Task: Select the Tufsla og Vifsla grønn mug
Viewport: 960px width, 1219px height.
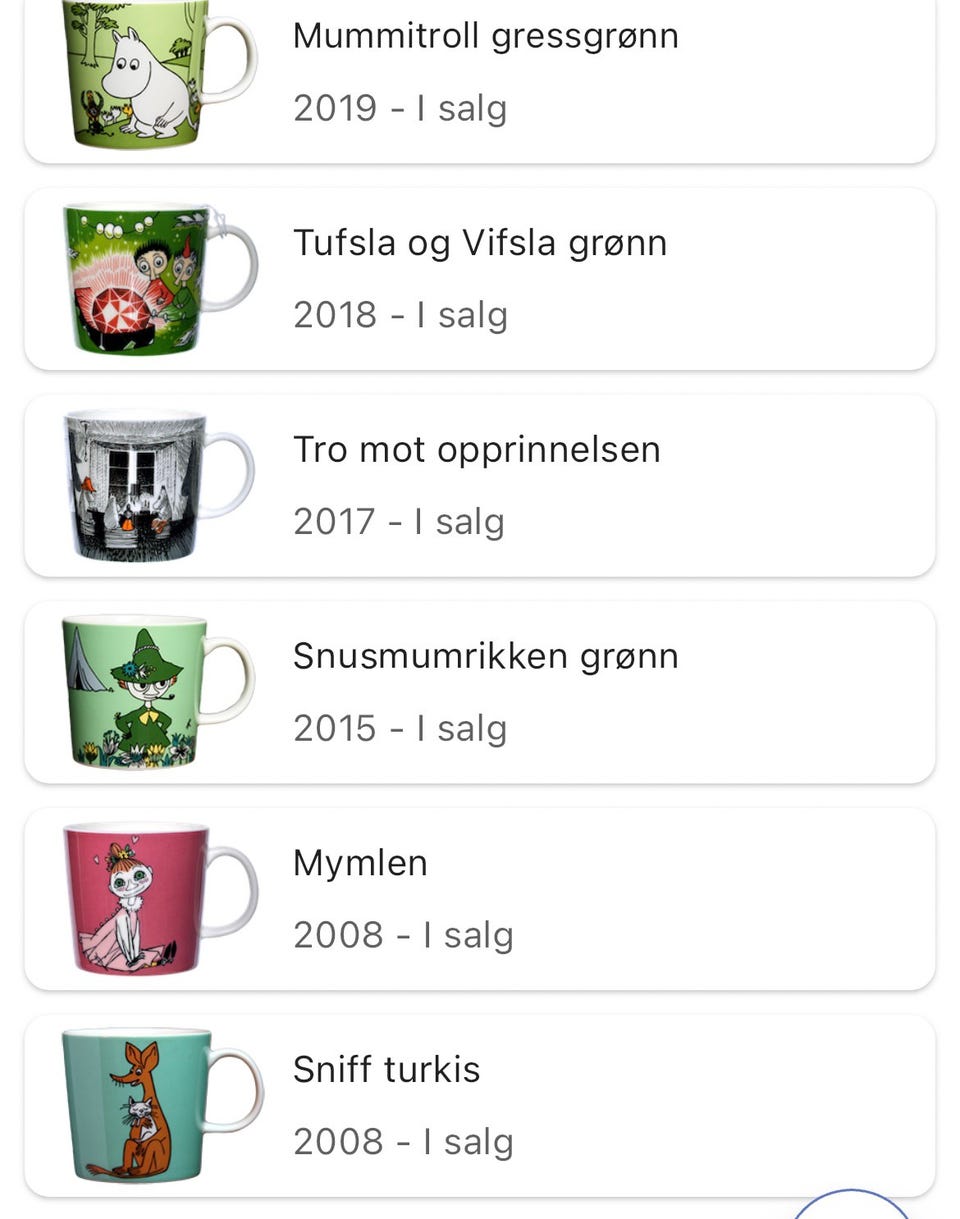Action: pyautogui.click(x=480, y=279)
